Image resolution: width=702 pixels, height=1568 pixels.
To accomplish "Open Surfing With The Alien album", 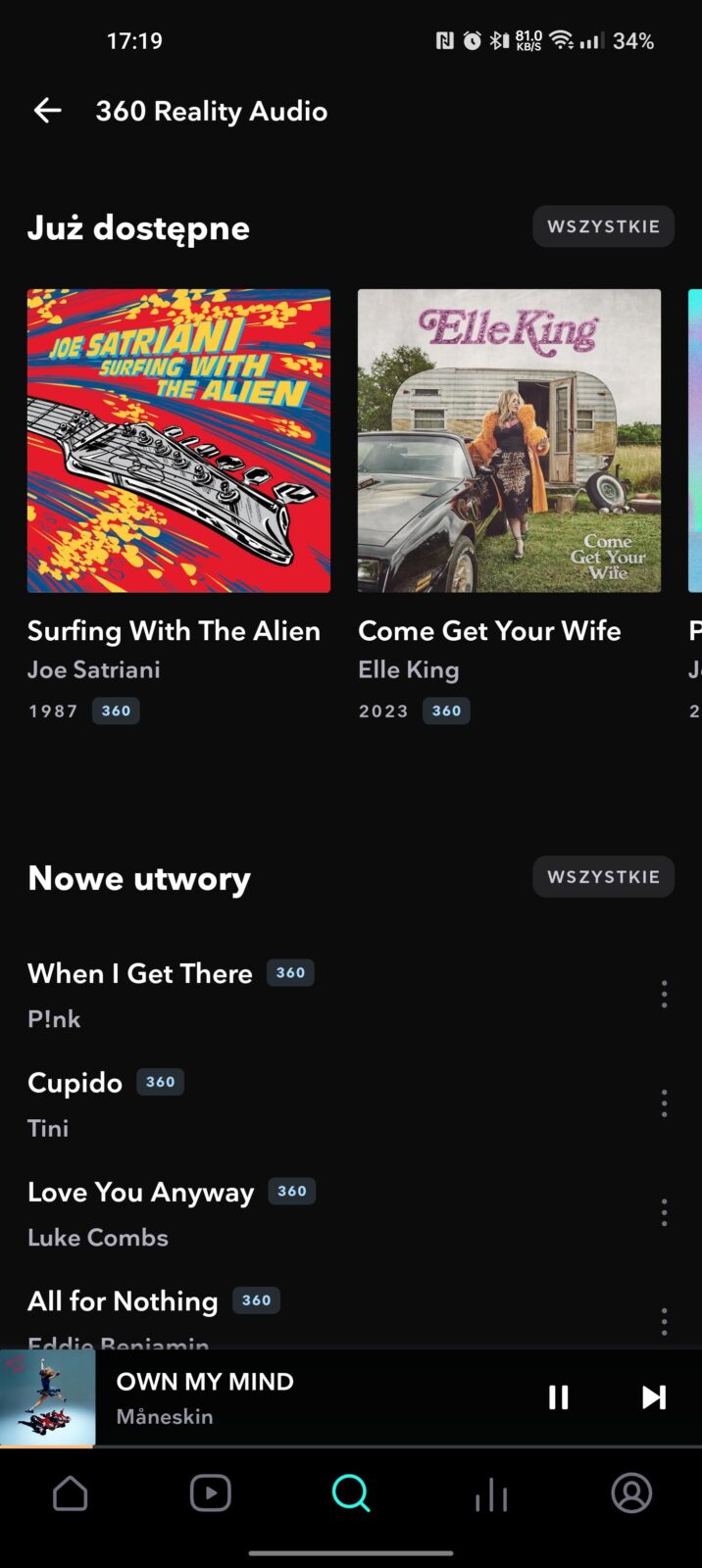I will [178, 441].
